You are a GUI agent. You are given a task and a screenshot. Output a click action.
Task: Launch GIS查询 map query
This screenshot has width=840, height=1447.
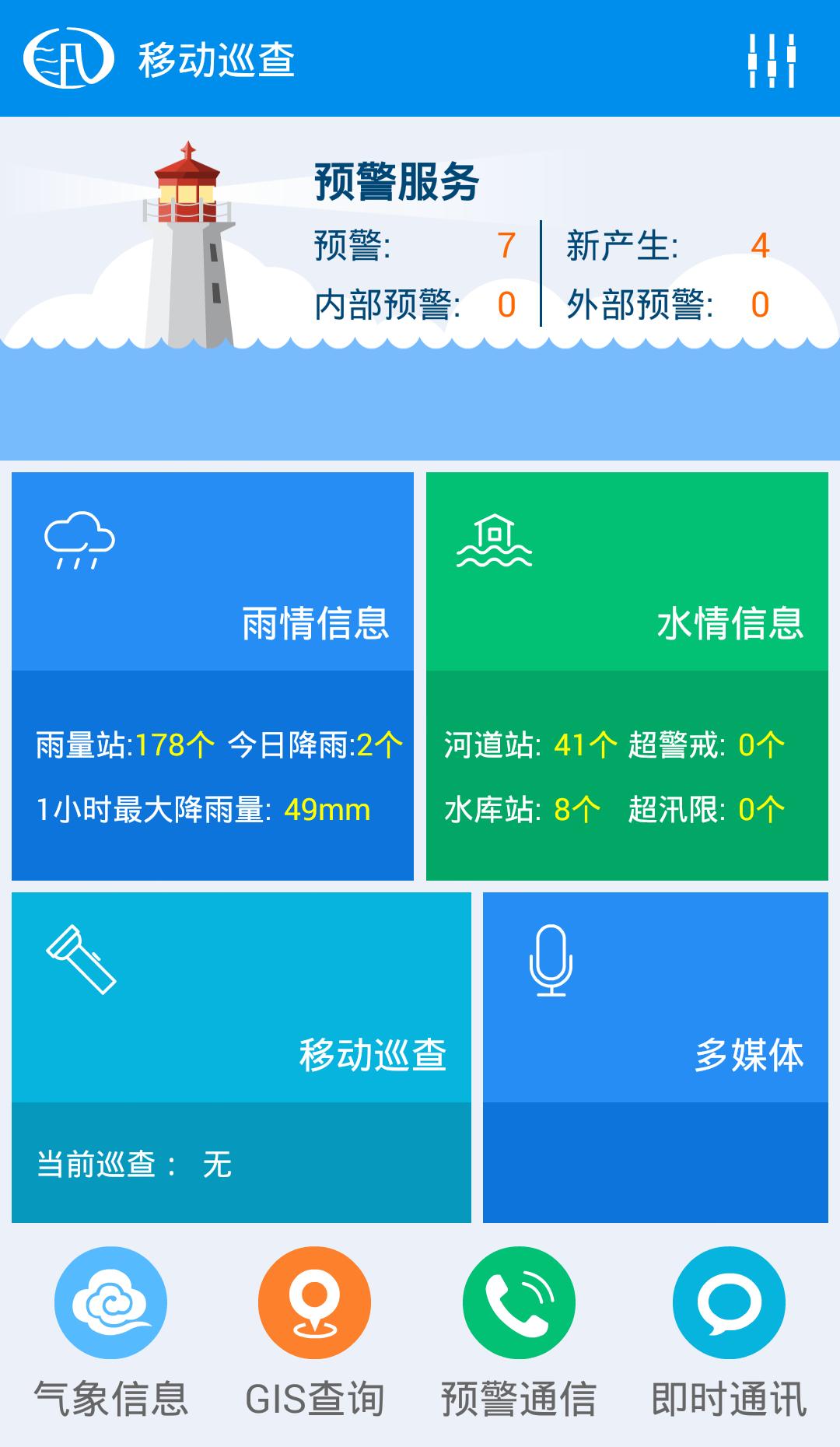314,1330
